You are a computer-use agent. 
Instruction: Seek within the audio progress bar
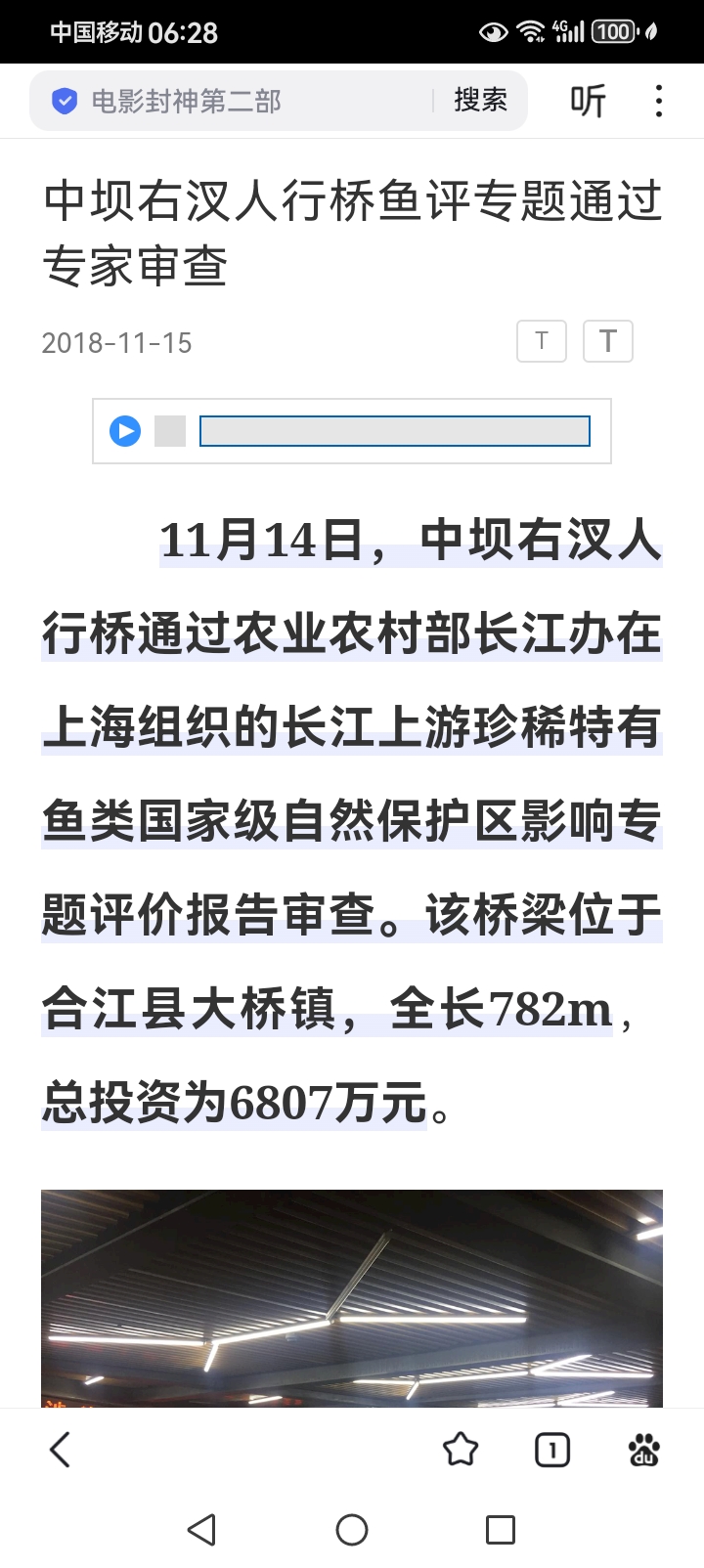pos(394,431)
